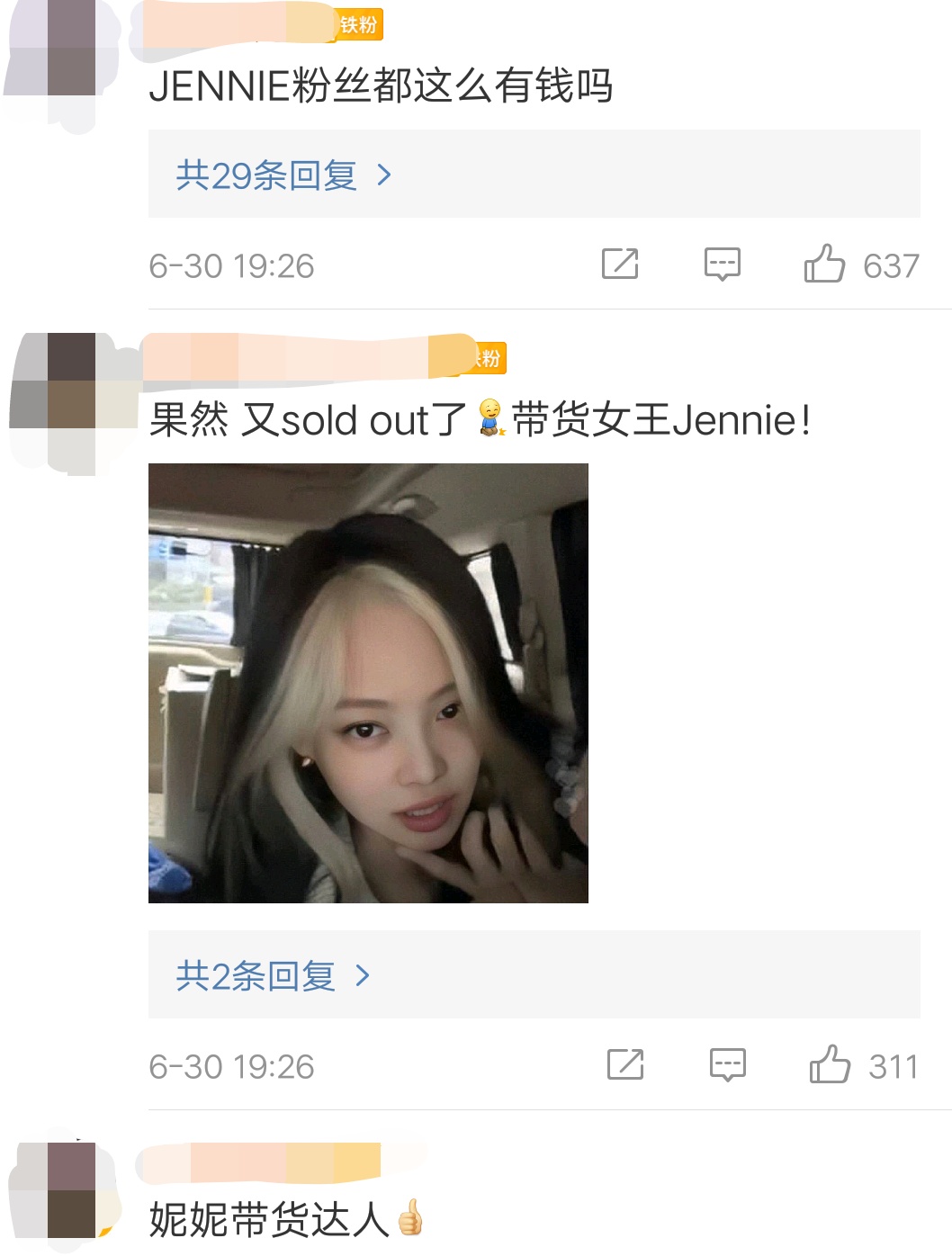This screenshot has width=952, height=1256.
Task: Click the 铁粉 fan badge on the first comment
Action: 359,25
